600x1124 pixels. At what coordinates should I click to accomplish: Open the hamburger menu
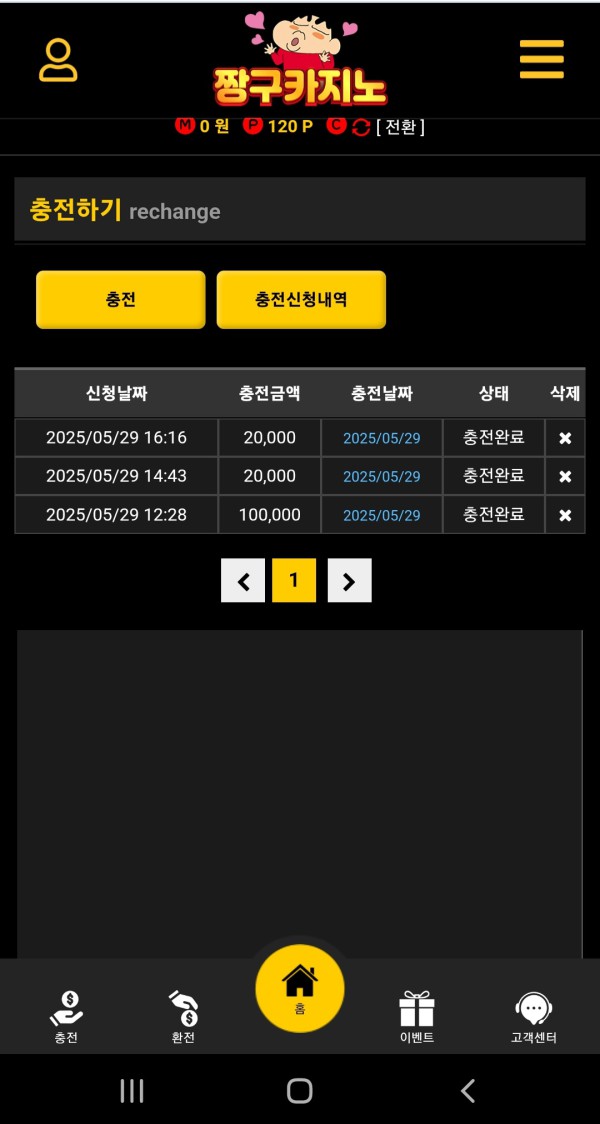(541, 59)
